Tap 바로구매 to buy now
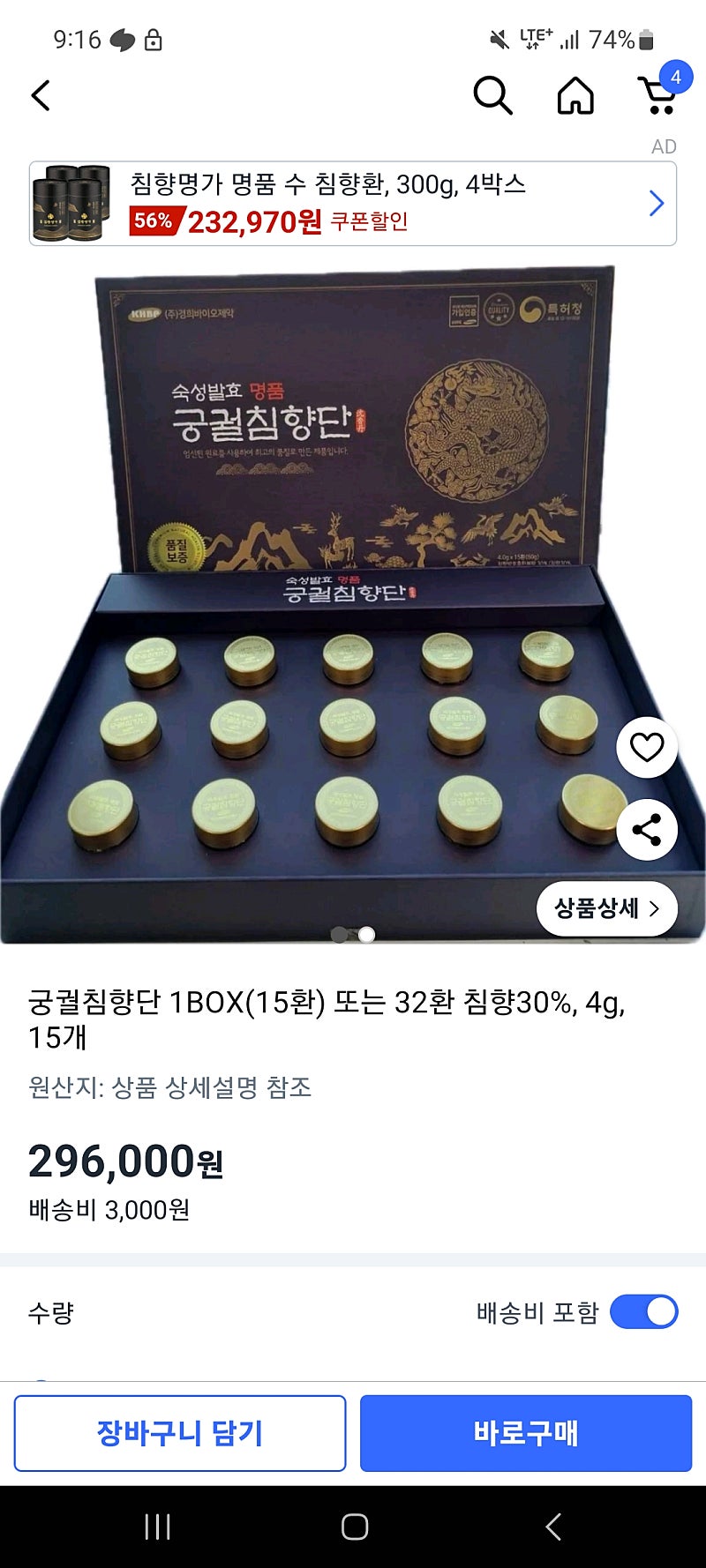 [526, 1433]
